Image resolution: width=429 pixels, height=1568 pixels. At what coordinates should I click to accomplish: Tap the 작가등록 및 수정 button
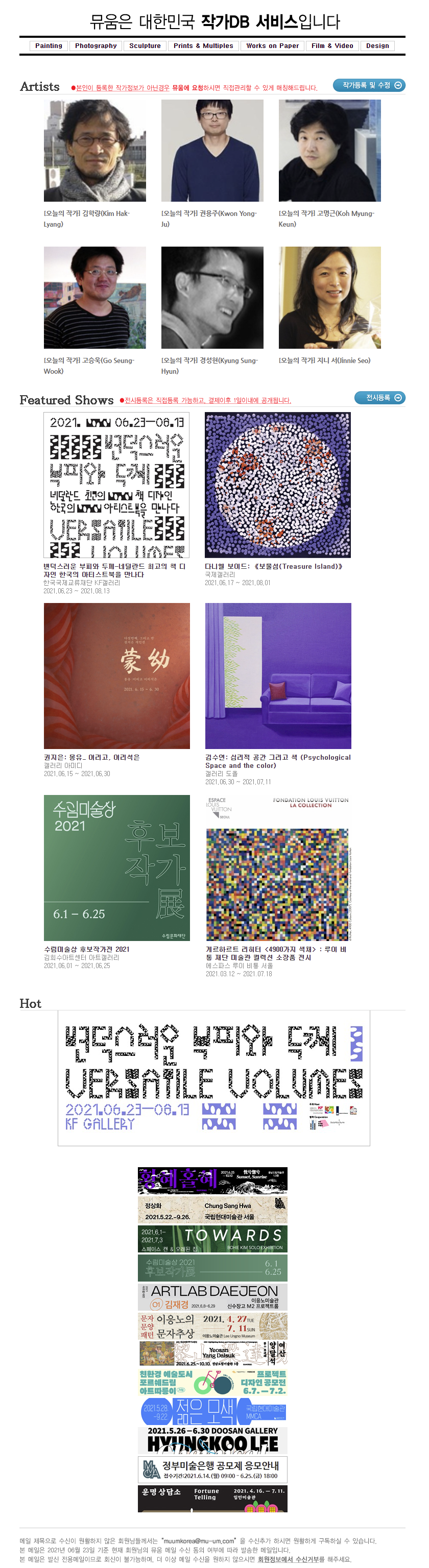369,85
